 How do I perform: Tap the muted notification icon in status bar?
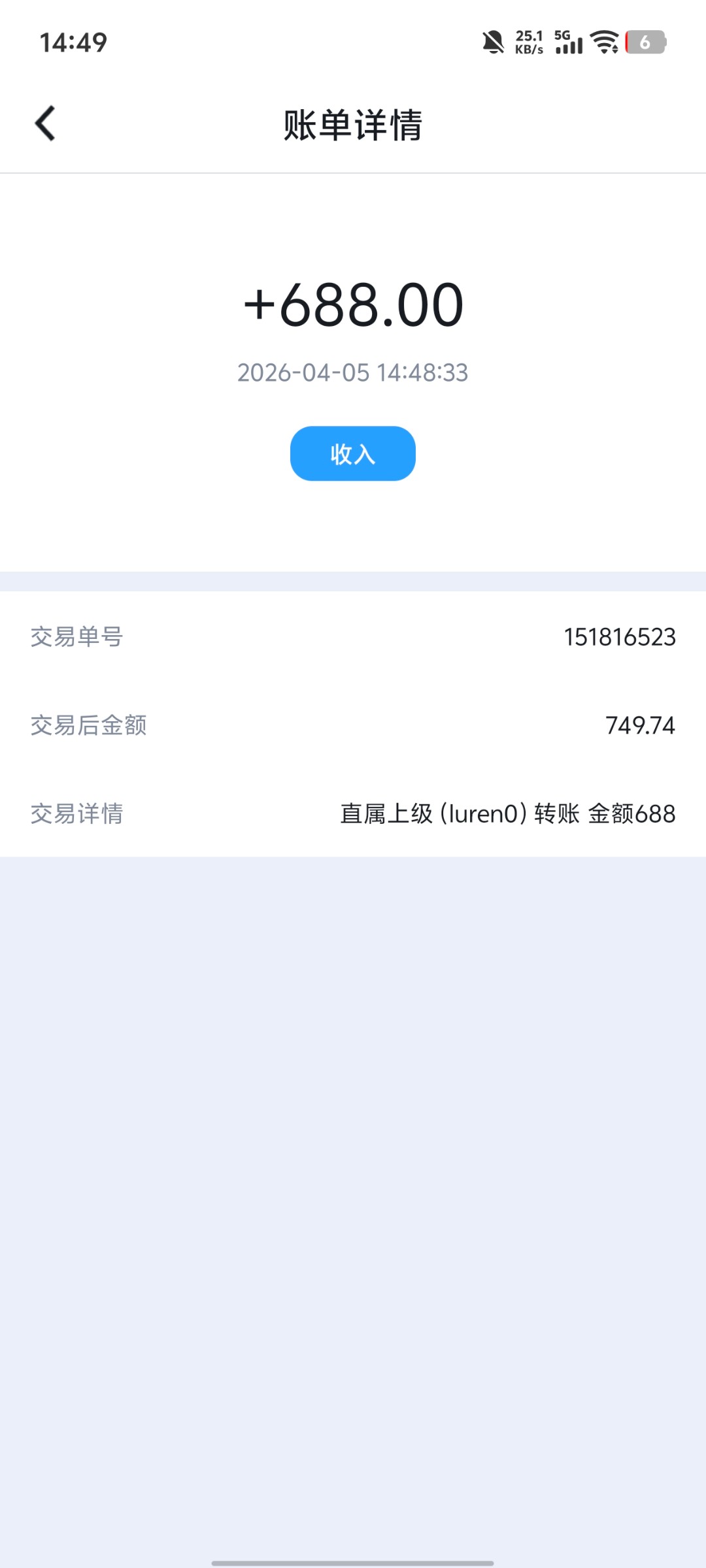coord(492,41)
